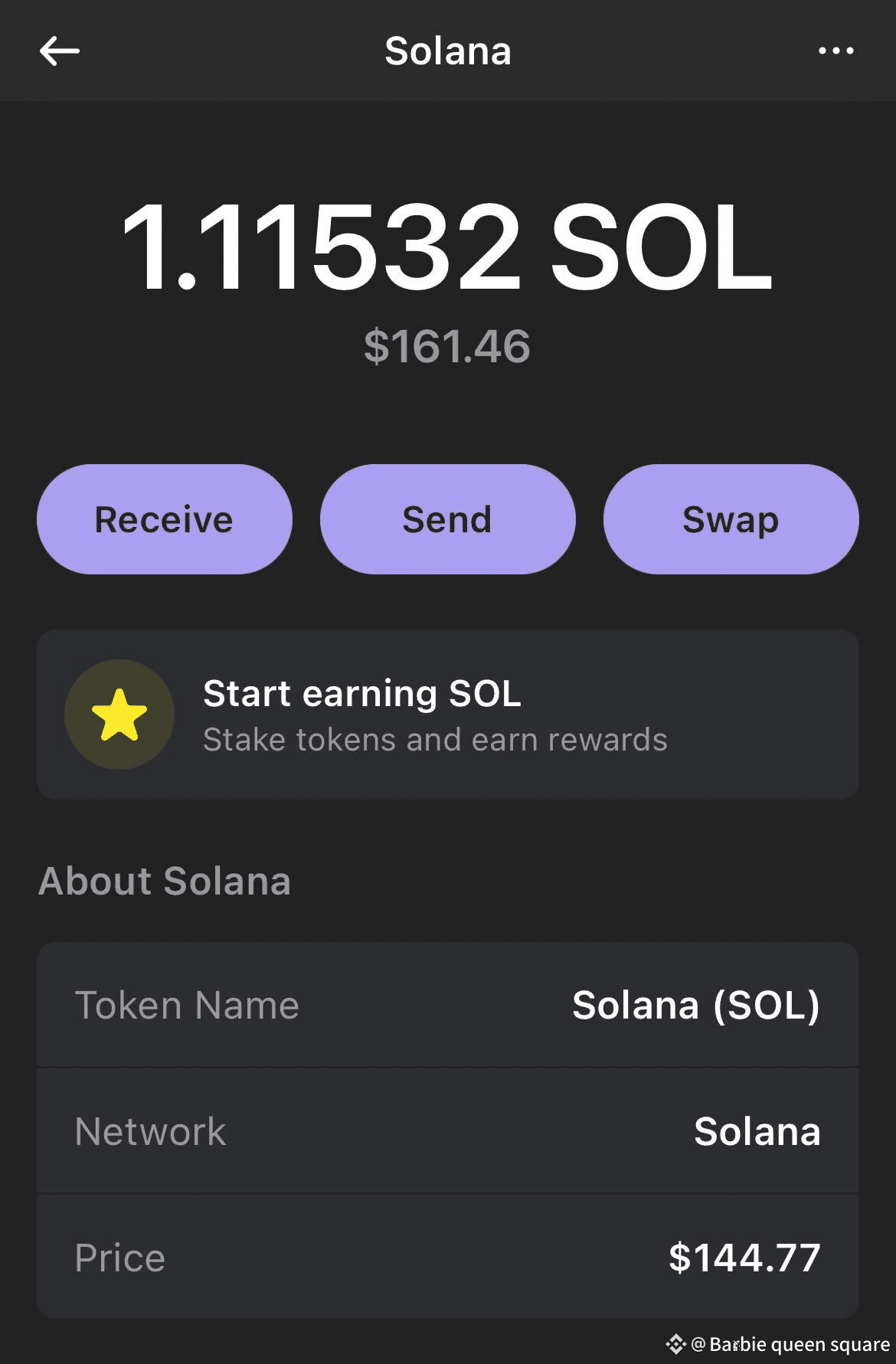Tap the Receive button
Screen dimensions: 896x1364
(x=164, y=519)
